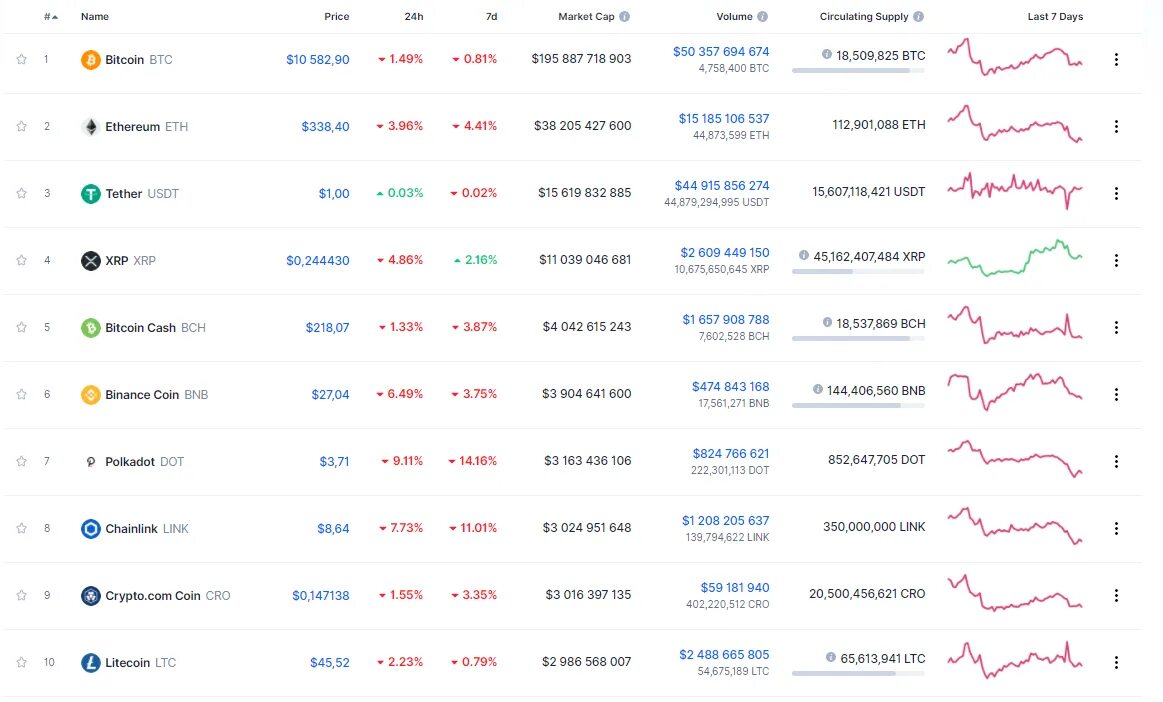View Crypto.com Coin details

[152, 596]
